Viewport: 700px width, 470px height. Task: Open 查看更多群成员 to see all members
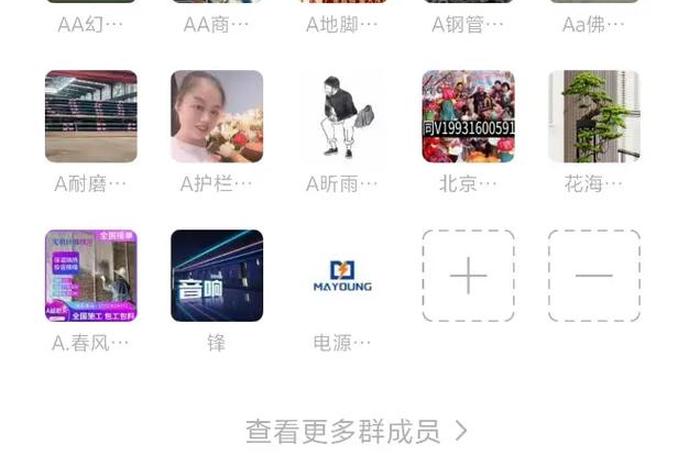(356, 431)
